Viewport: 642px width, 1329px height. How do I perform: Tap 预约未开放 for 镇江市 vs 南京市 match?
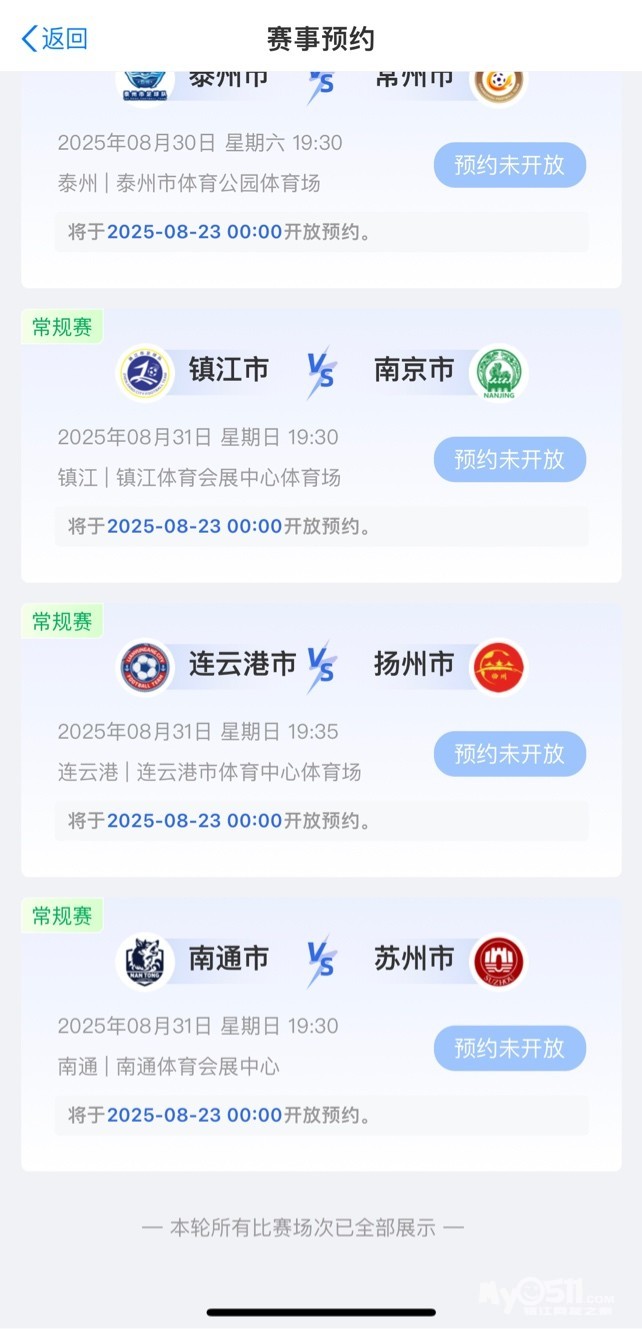(509, 459)
